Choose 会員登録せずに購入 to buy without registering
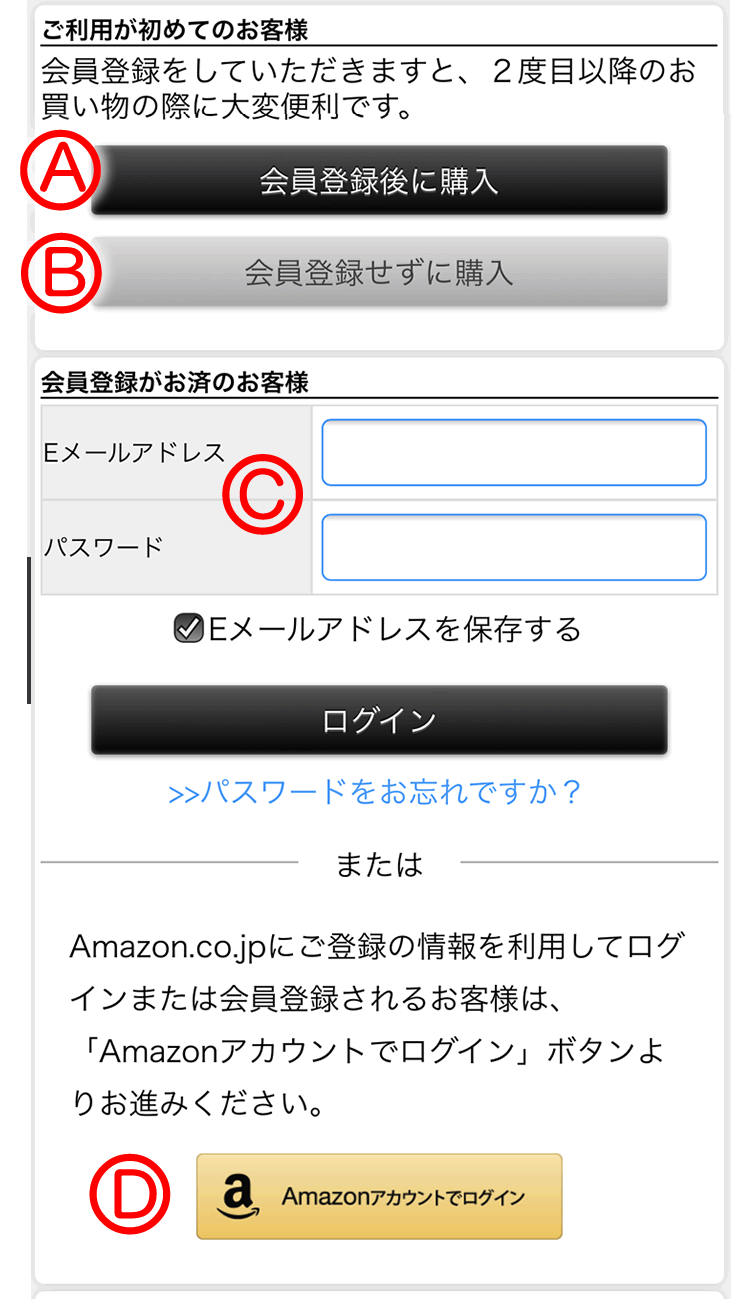The height and width of the screenshot is (1306, 736). tap(379, 271)
